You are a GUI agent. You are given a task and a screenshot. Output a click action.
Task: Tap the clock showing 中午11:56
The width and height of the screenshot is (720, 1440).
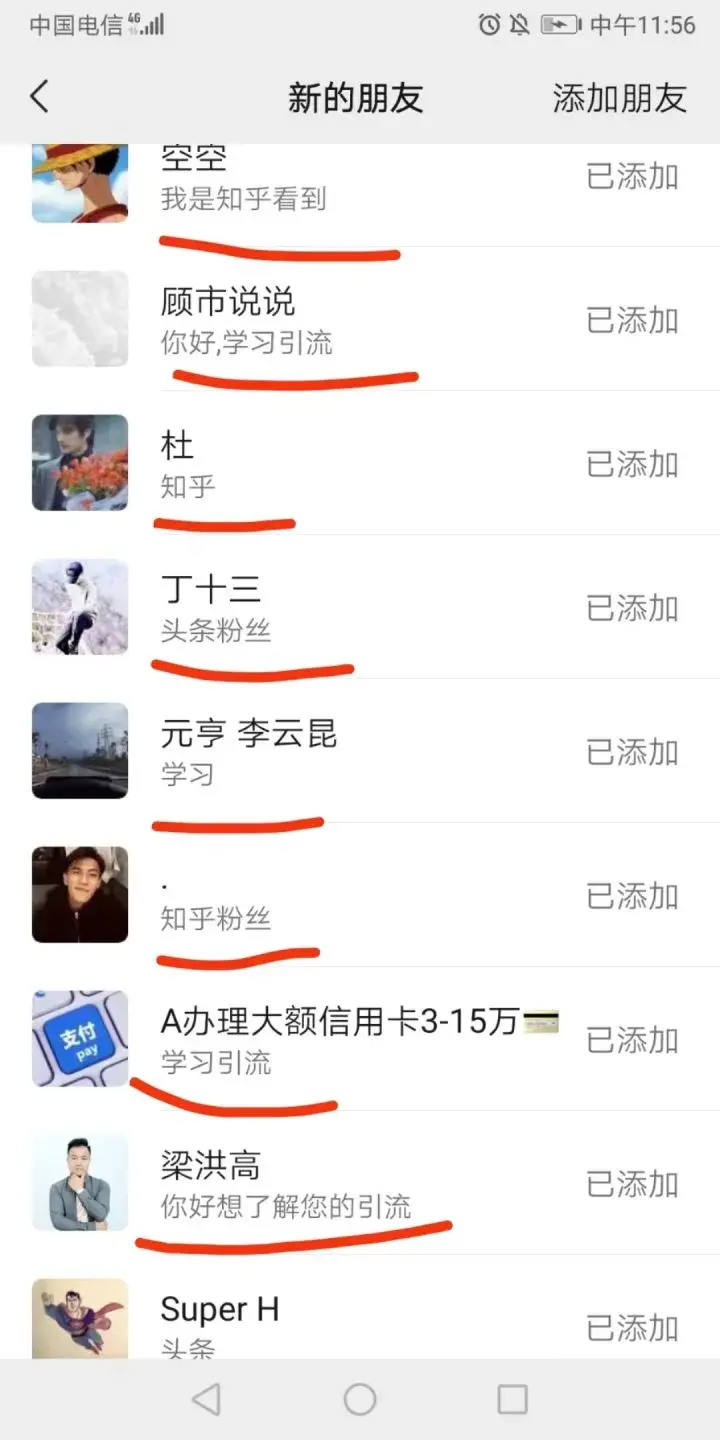(x=640, y=26)
